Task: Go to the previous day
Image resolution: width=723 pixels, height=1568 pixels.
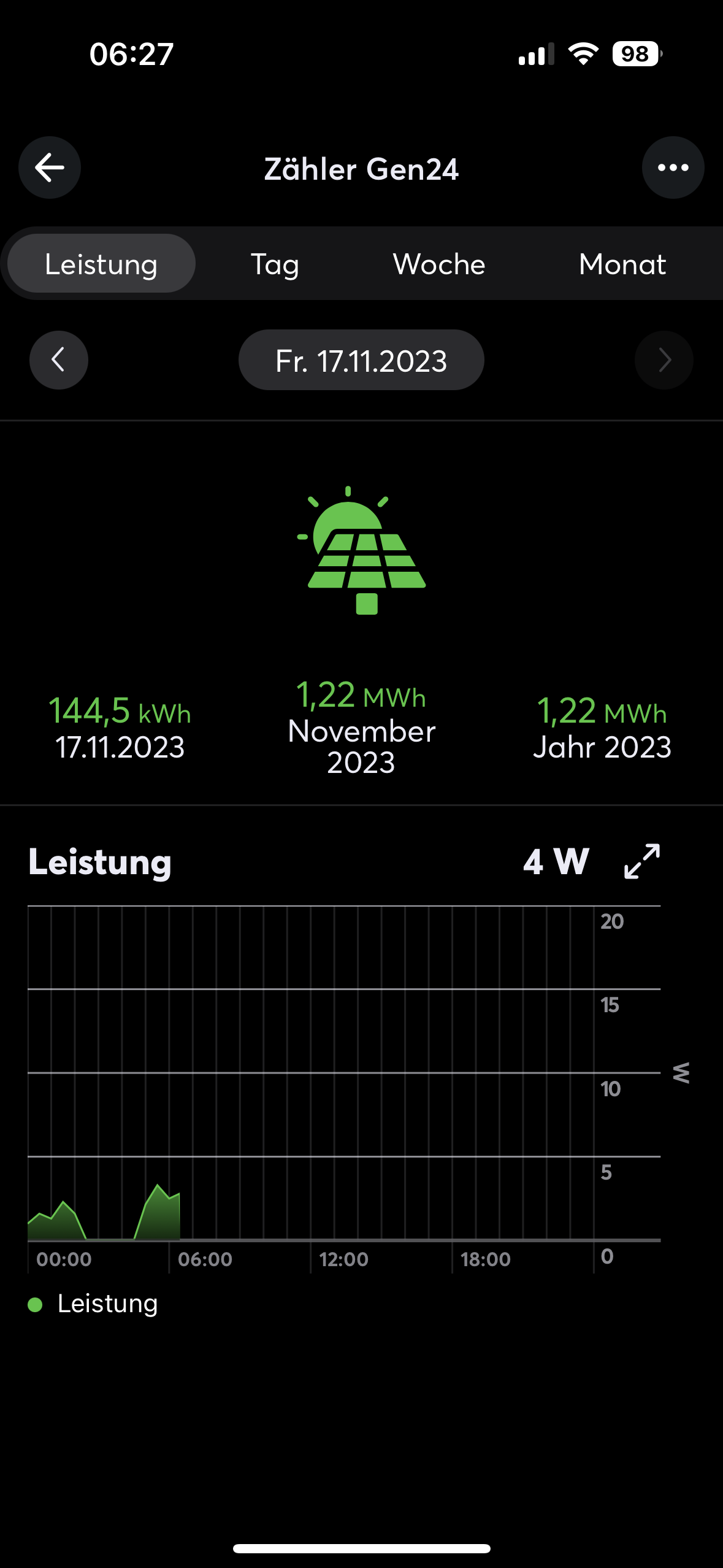Action: pyautogui.click(x=59, y=360)
